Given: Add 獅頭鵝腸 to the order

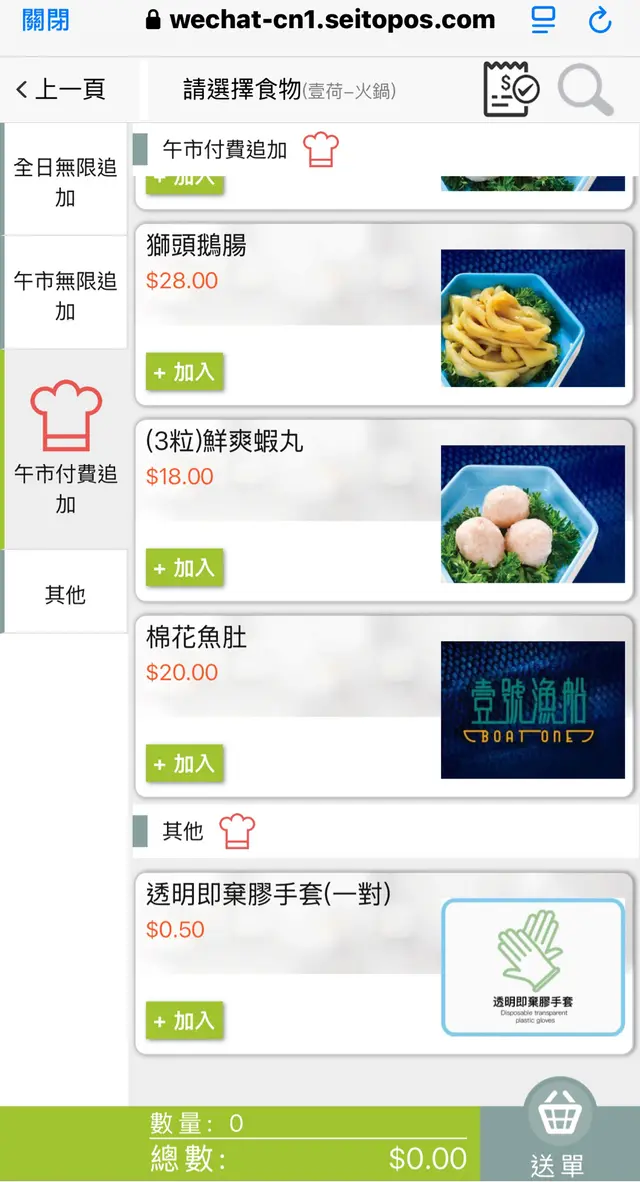Looking at the screenshot, I should 184,372.
